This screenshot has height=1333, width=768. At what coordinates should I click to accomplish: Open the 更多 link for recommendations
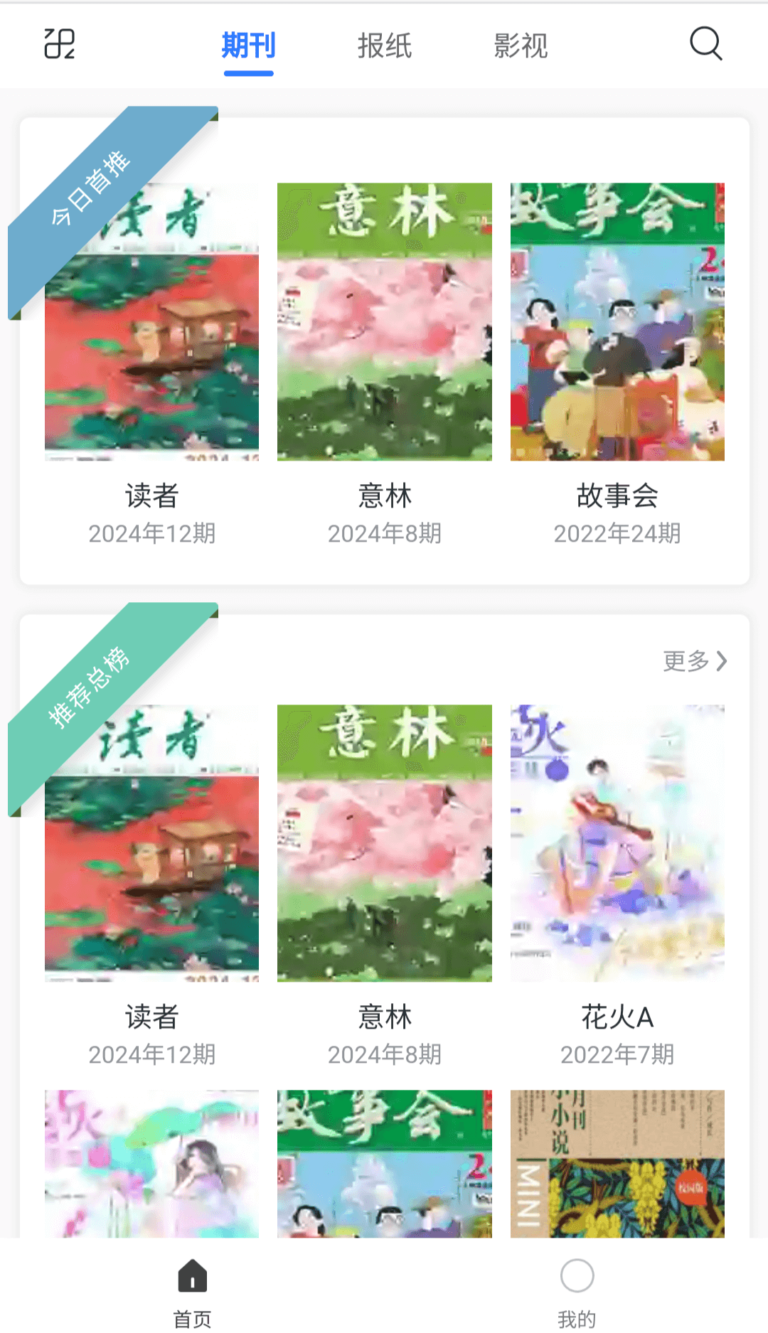686,662
